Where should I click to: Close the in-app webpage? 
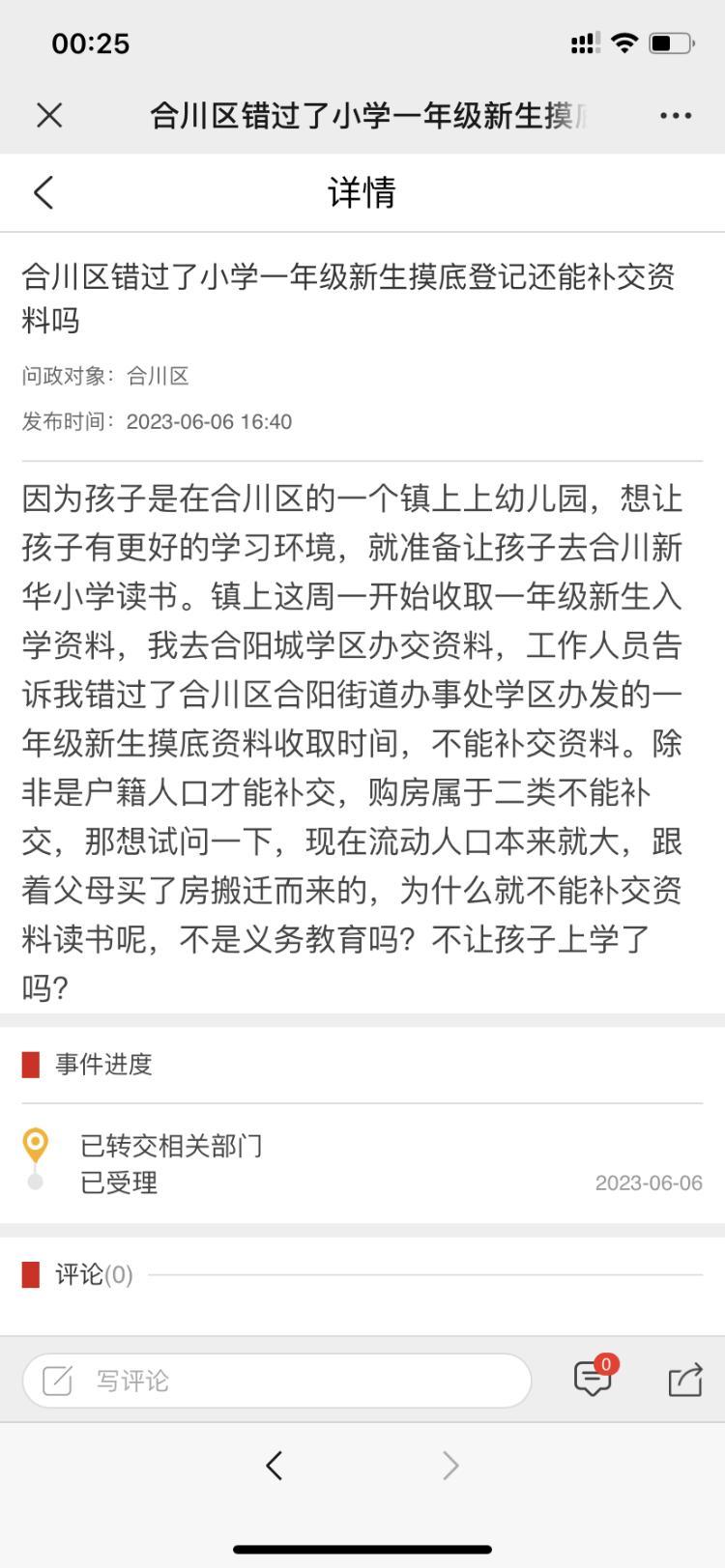click(x=49, y=116)
